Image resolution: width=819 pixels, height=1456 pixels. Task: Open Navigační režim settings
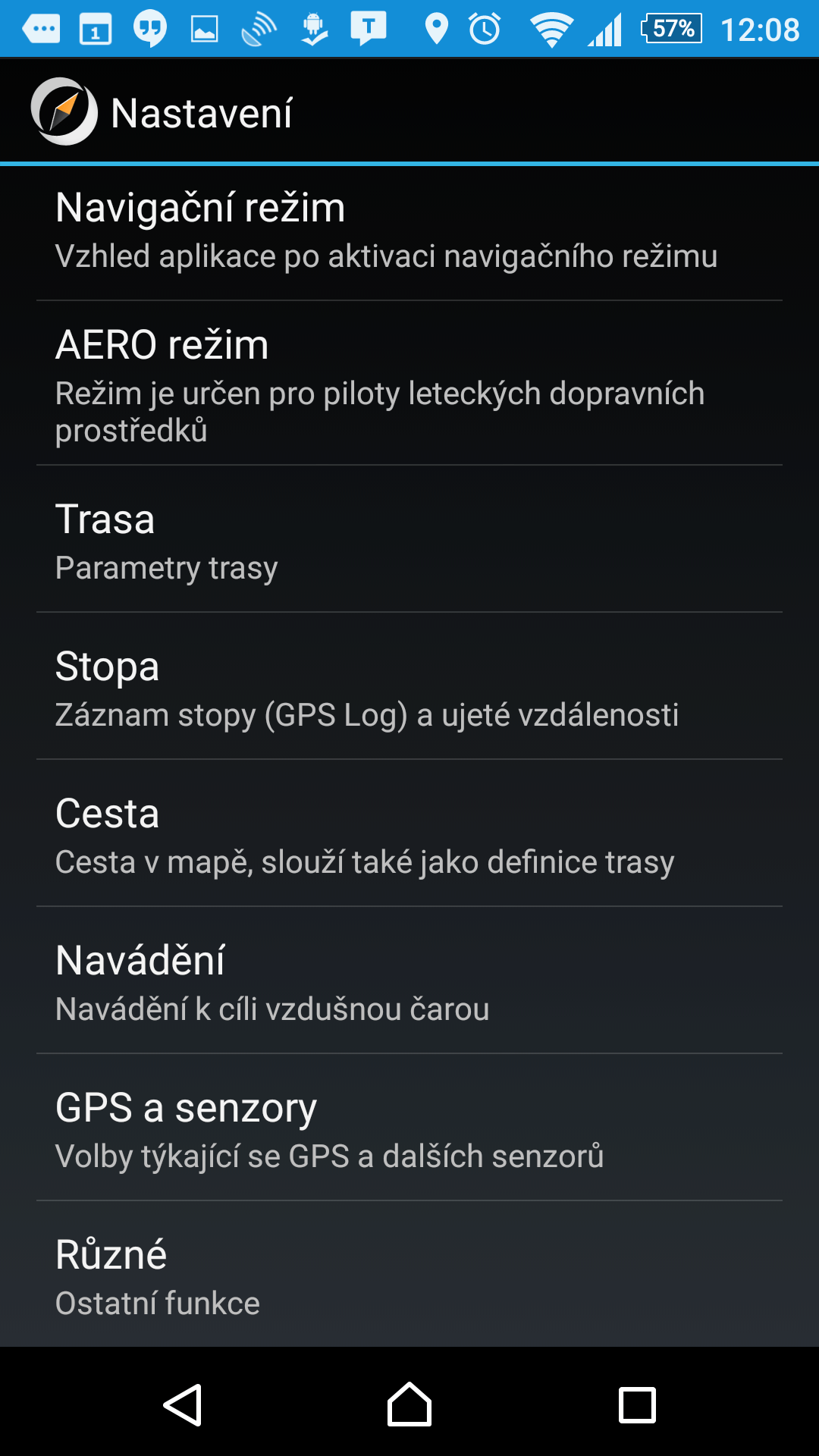(409, 231)
